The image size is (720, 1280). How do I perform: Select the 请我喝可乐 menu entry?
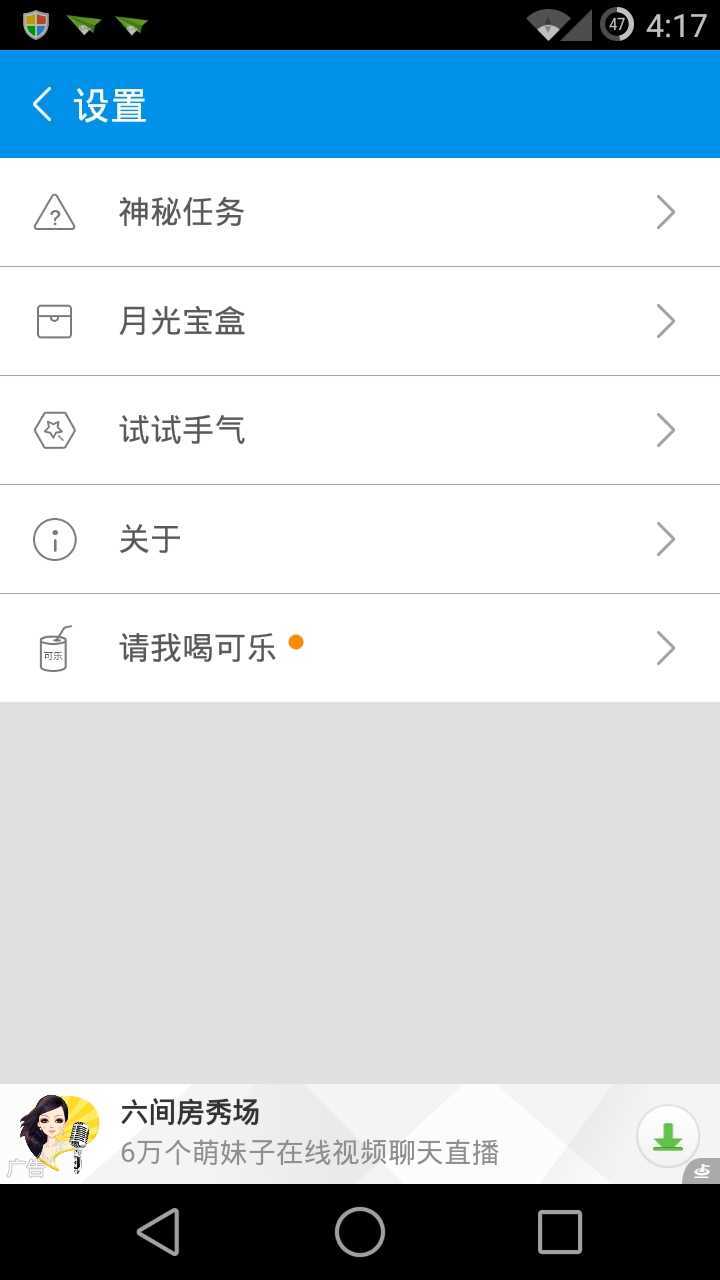197,648
